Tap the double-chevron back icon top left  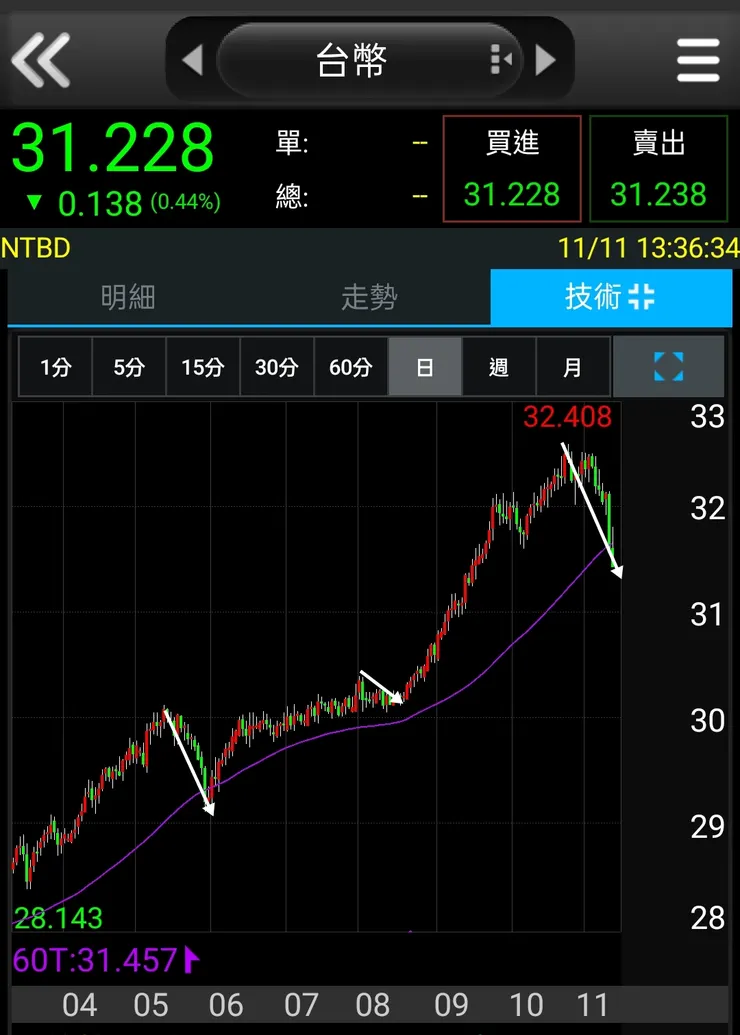click(x=42, y=59)
